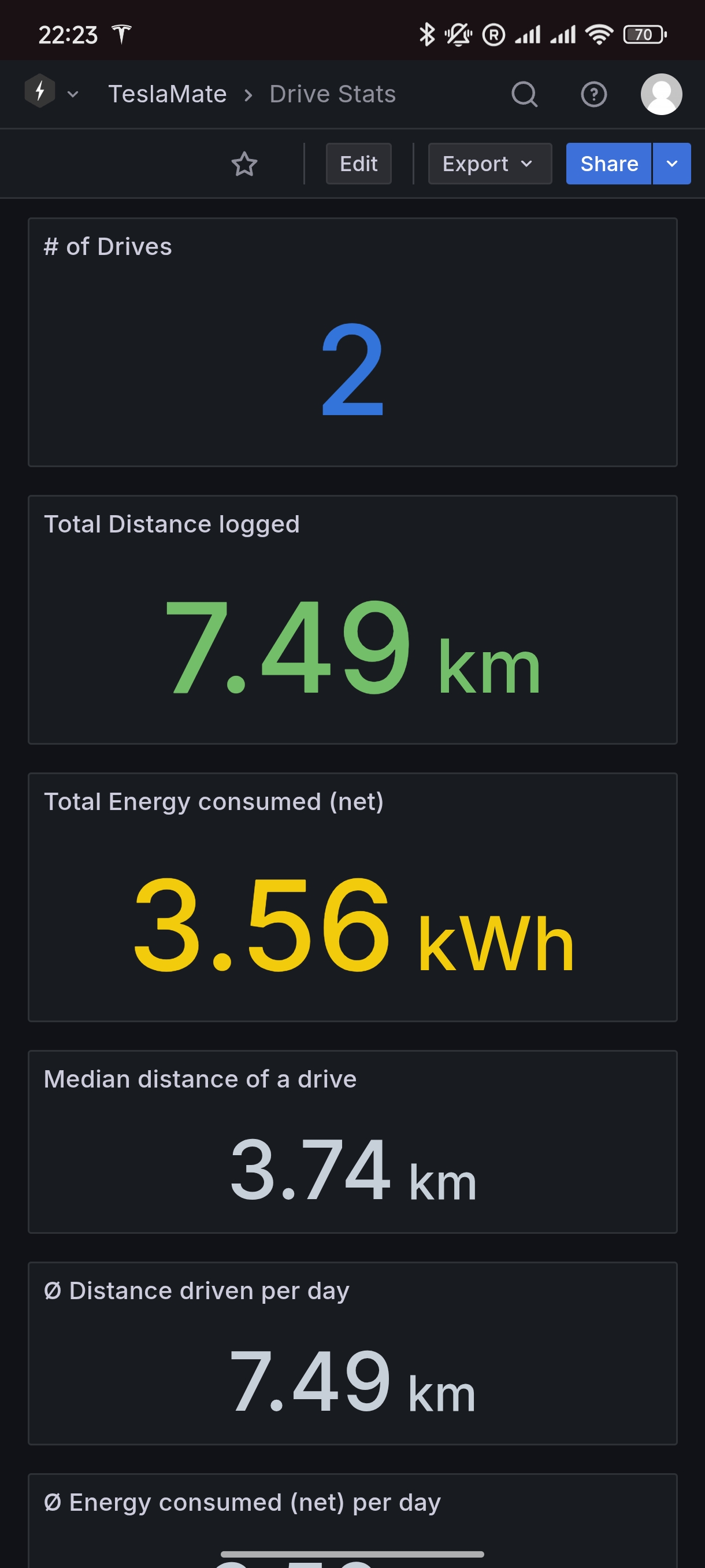Open the Drive Stats breadcrumb
The height and width of the screenshot is (1568, 705).
coord(332,94)
